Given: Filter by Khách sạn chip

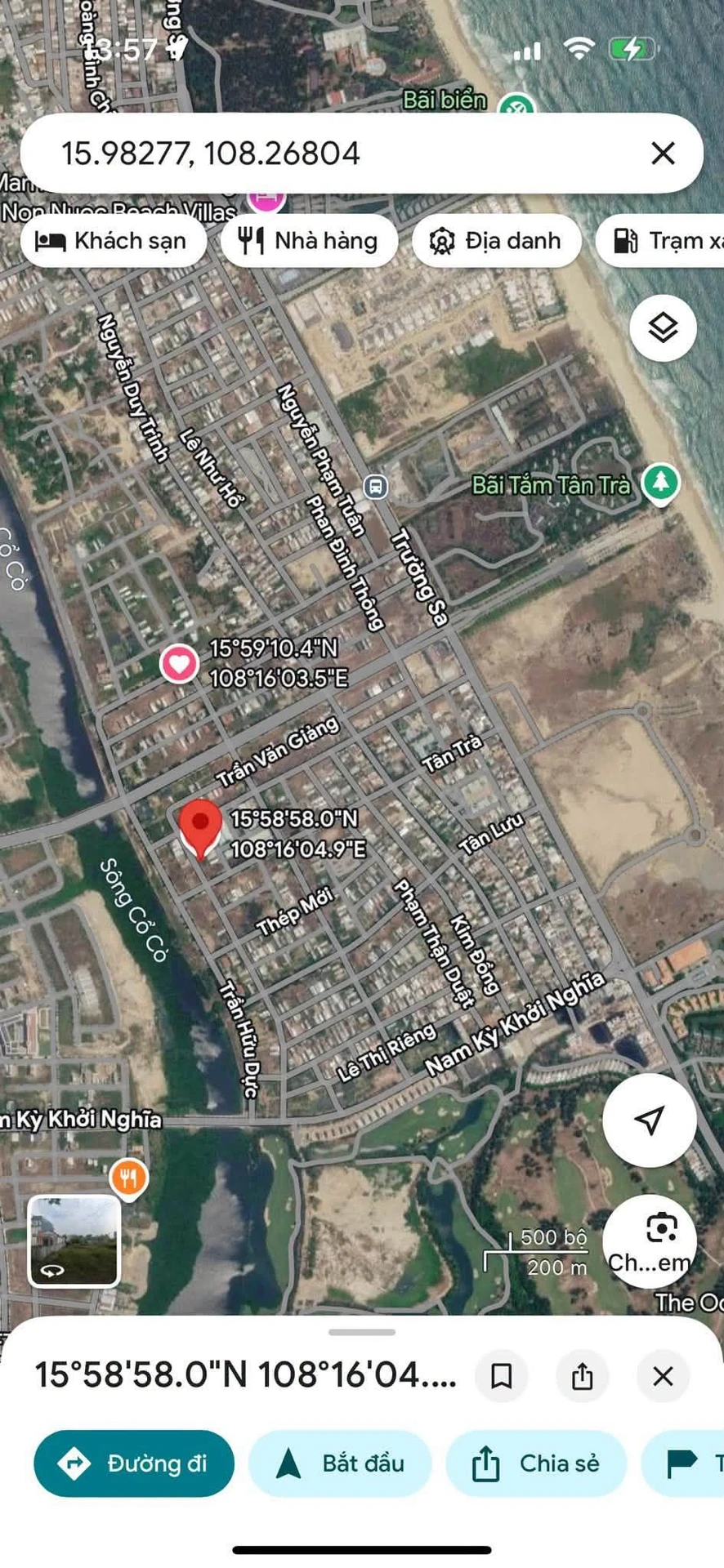Looking at the screenshot, I should 113,241.
